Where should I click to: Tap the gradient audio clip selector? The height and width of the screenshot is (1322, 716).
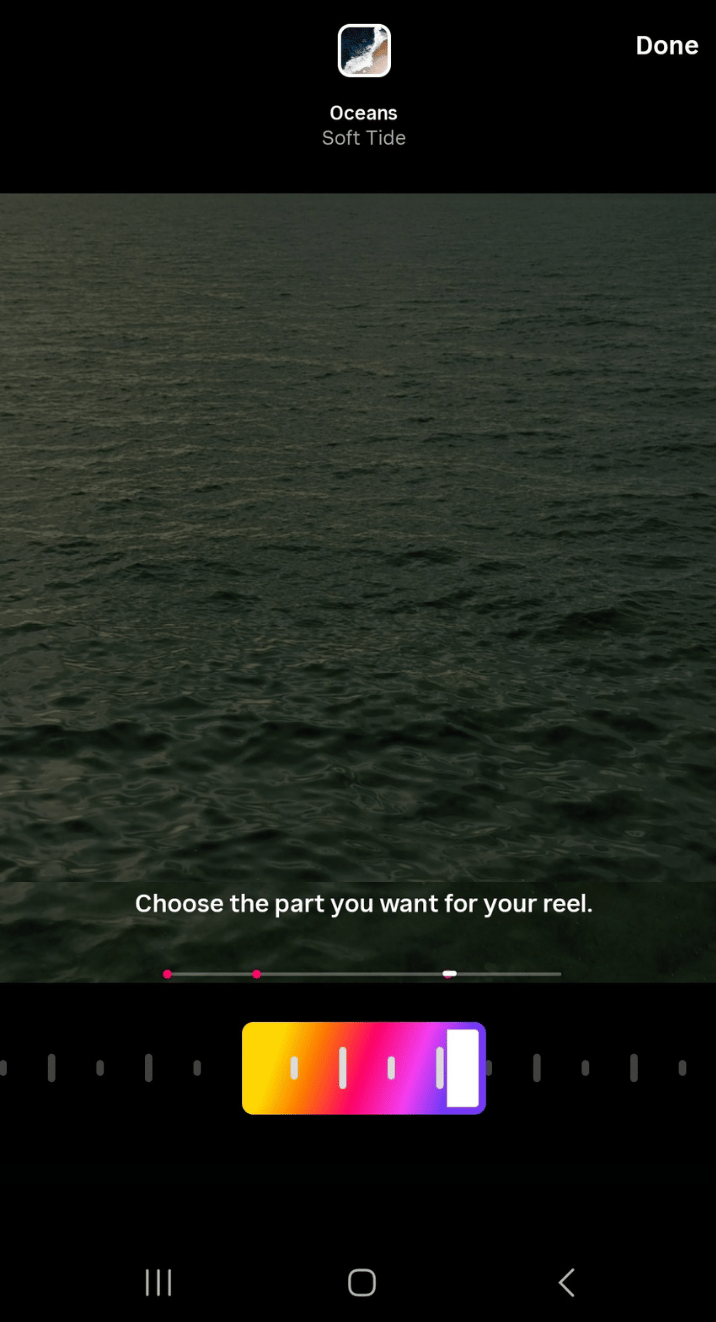[363, 1068]
